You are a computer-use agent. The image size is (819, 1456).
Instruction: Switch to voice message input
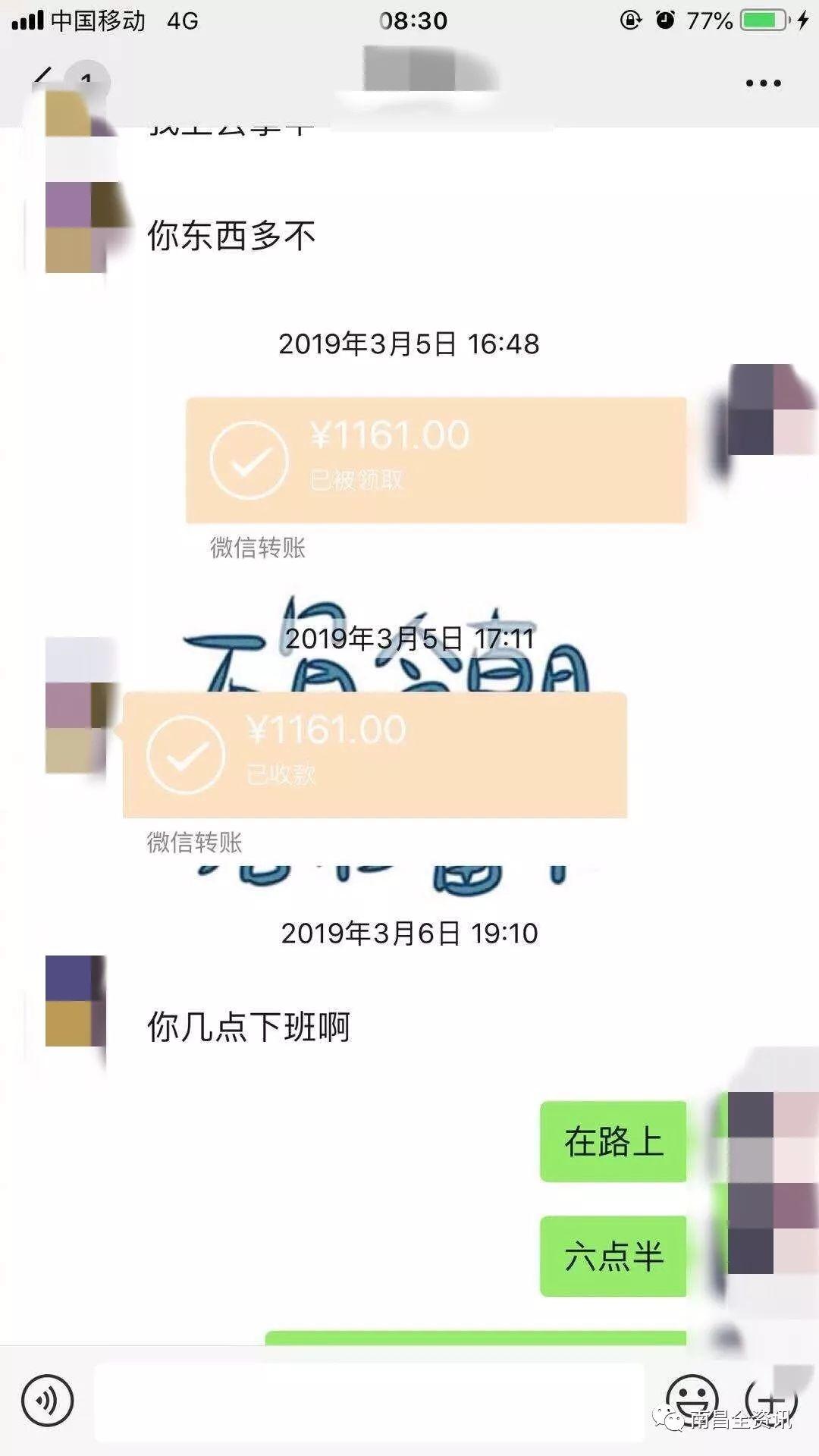[x=47, y=1400]
